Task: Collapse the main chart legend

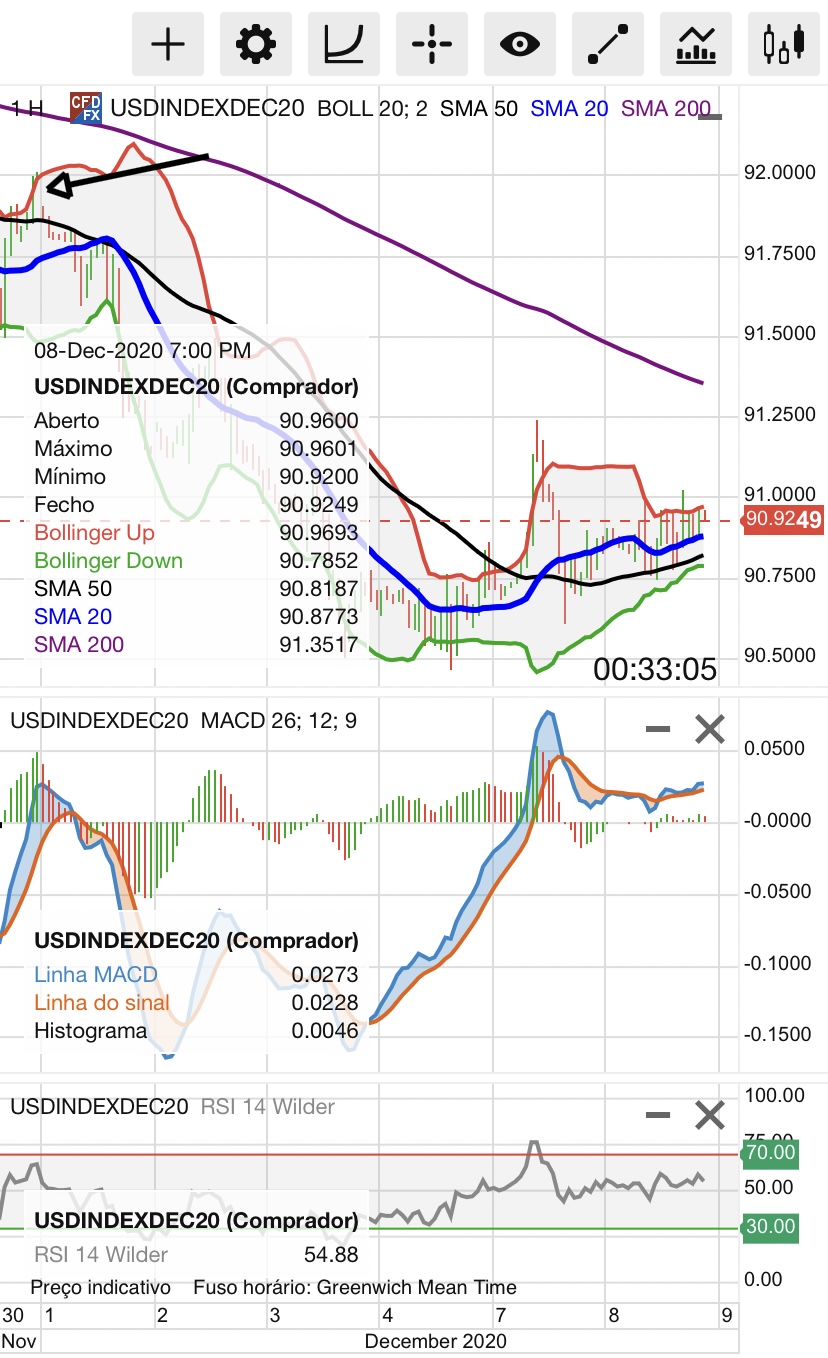Action: pos(710,118)
